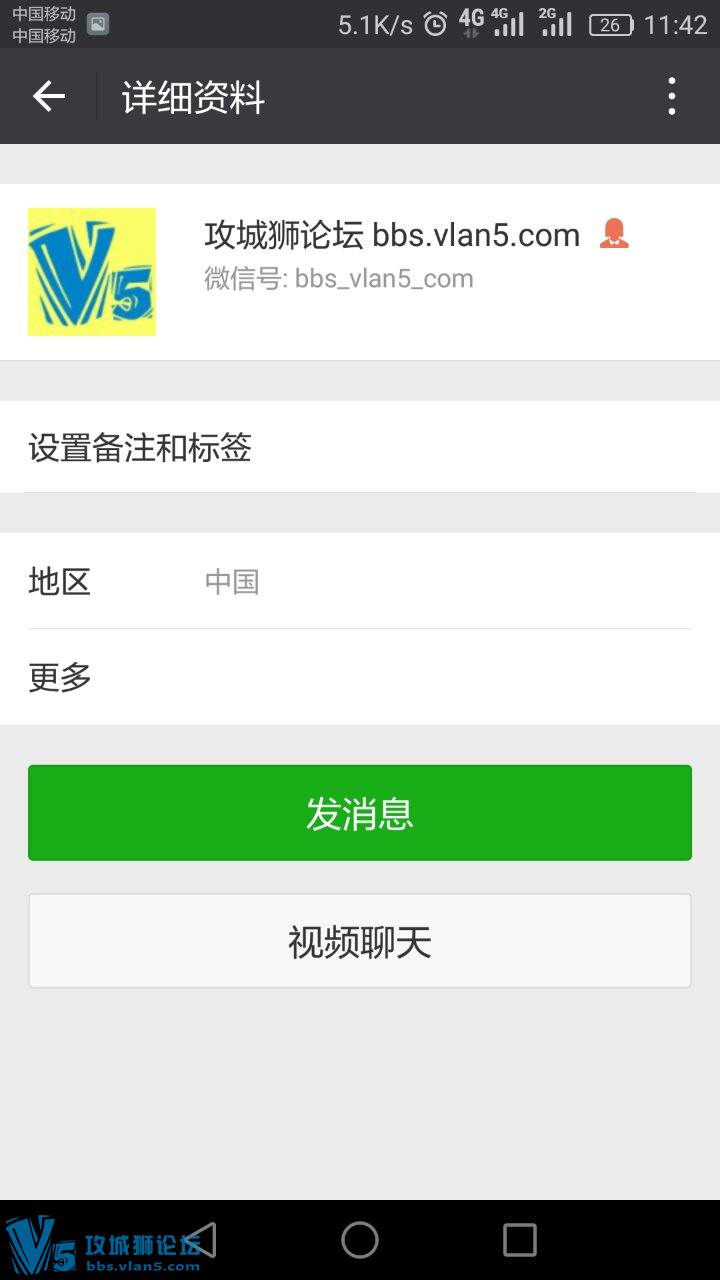View the V5 profile avatar
Screen dimensions: 720x1280
point(92,272)
